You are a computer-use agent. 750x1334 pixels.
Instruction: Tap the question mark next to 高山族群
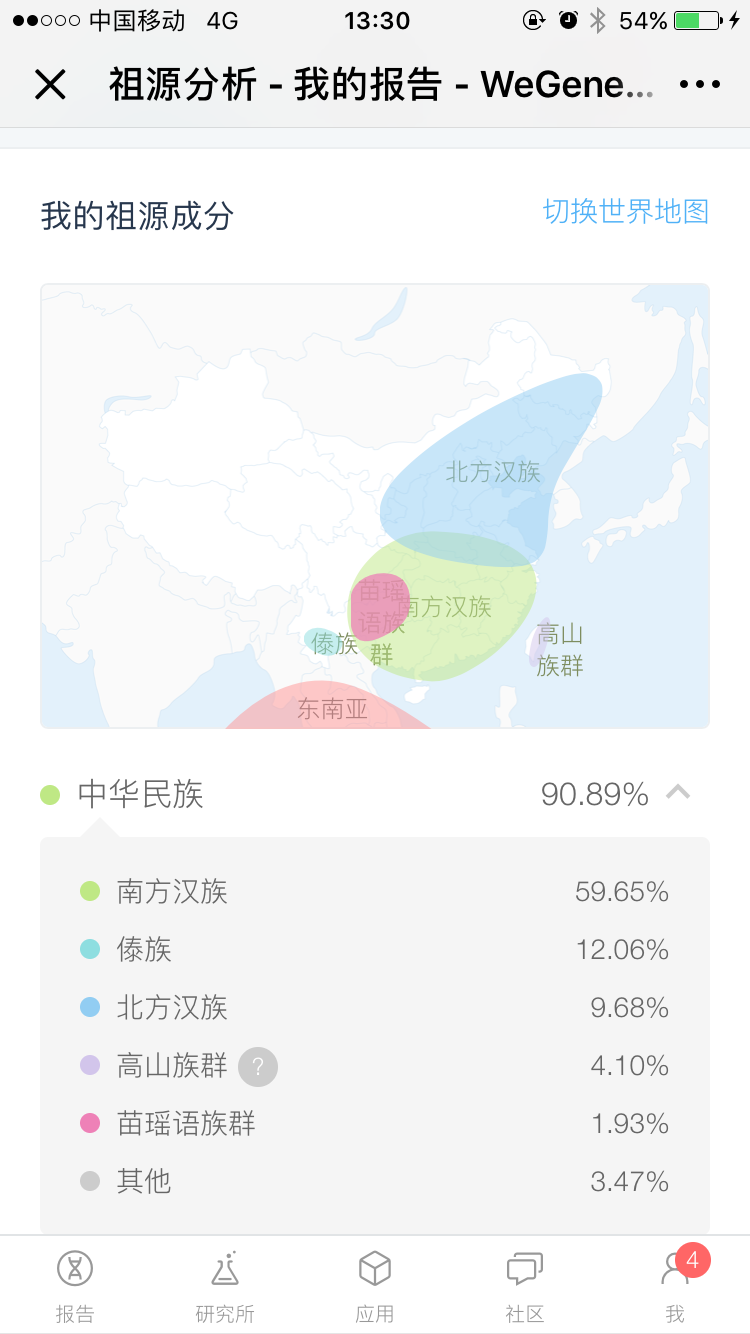[x=258, y=1067]
